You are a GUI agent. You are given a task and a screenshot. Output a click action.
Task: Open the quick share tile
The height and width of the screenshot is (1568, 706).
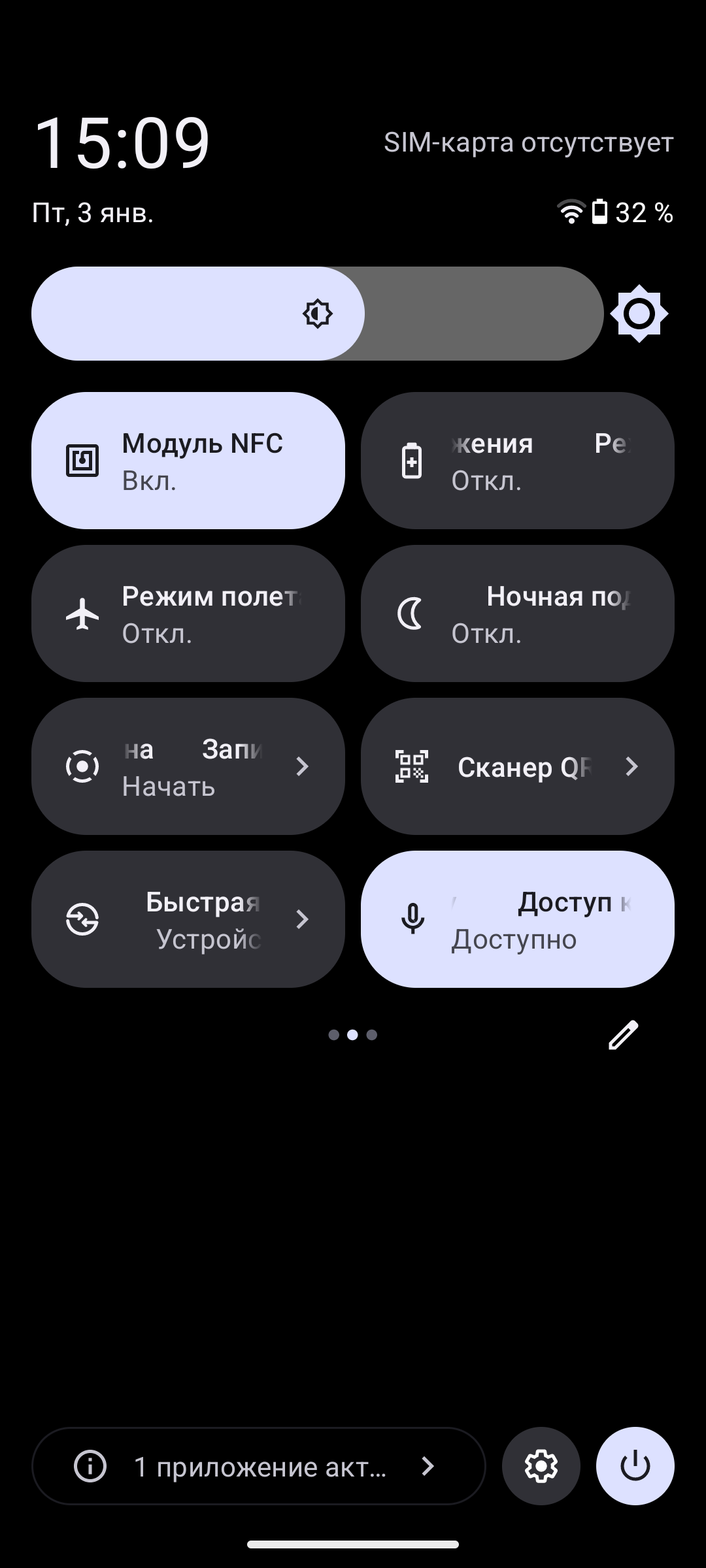tap(188, 919)
